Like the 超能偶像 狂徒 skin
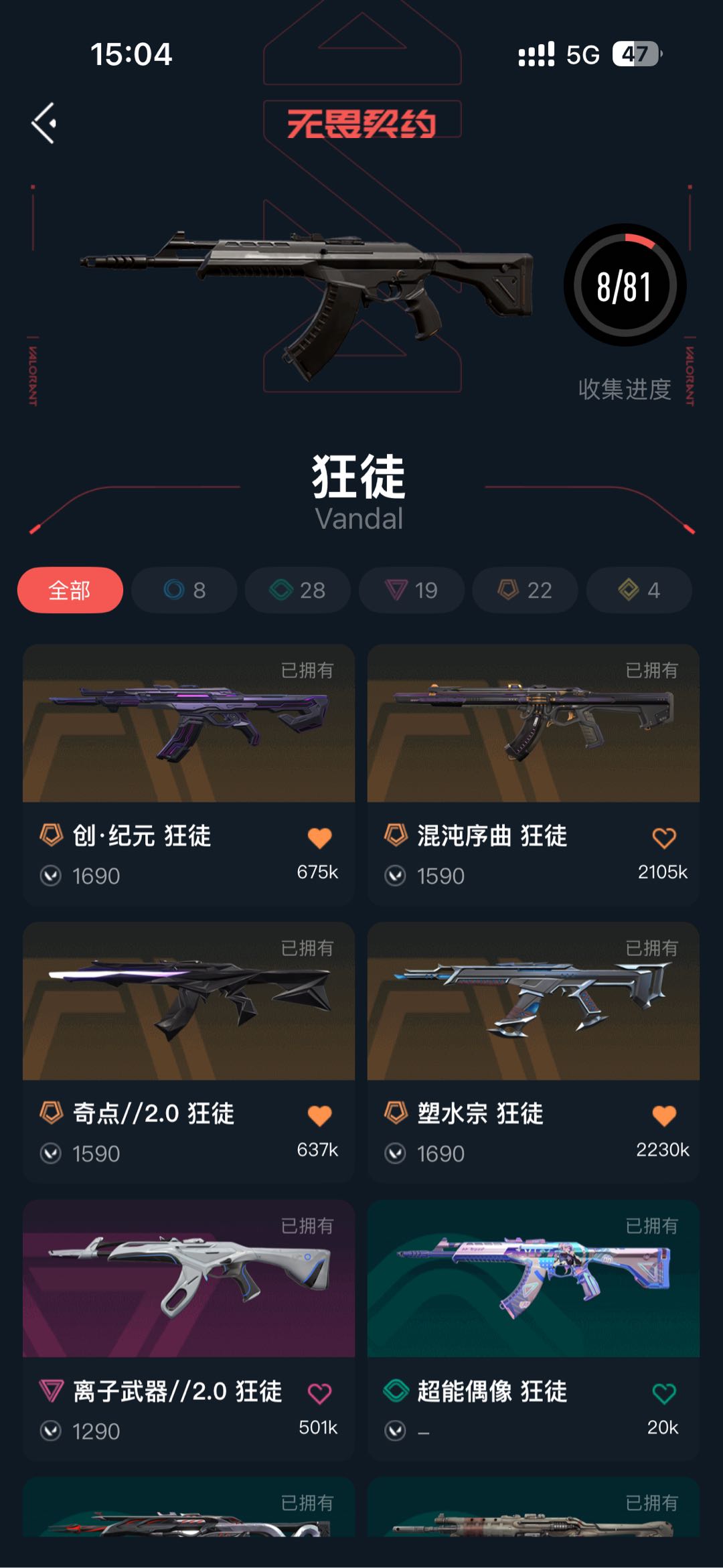 pos(663,1394)
